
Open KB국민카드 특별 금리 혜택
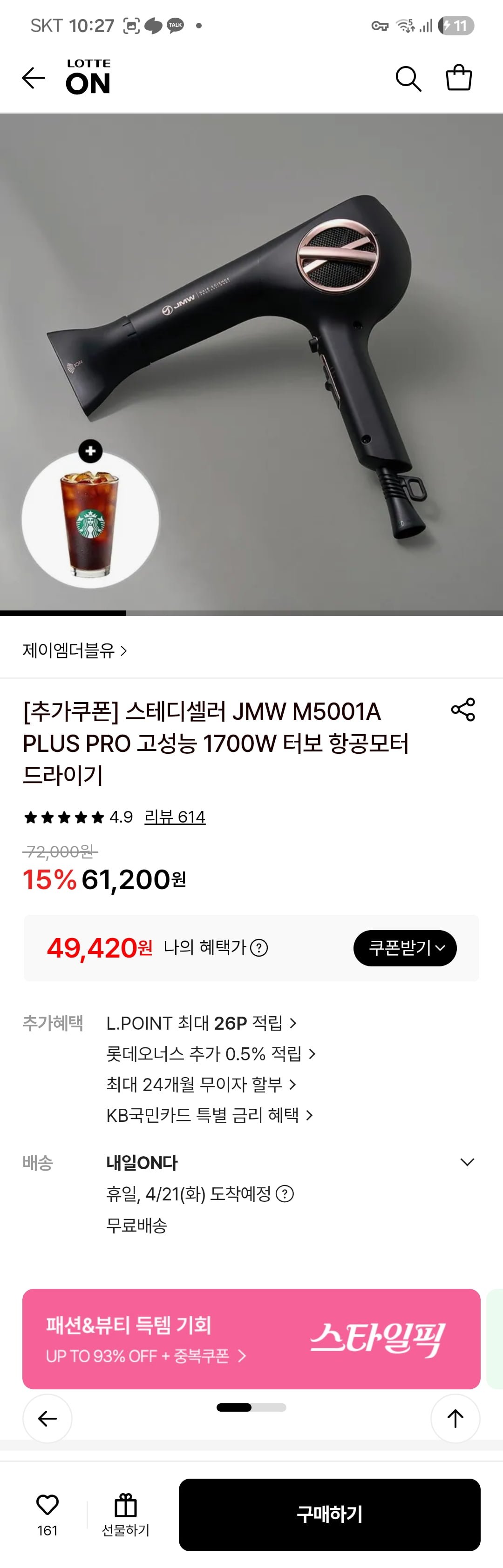[x=209, y=1115]
